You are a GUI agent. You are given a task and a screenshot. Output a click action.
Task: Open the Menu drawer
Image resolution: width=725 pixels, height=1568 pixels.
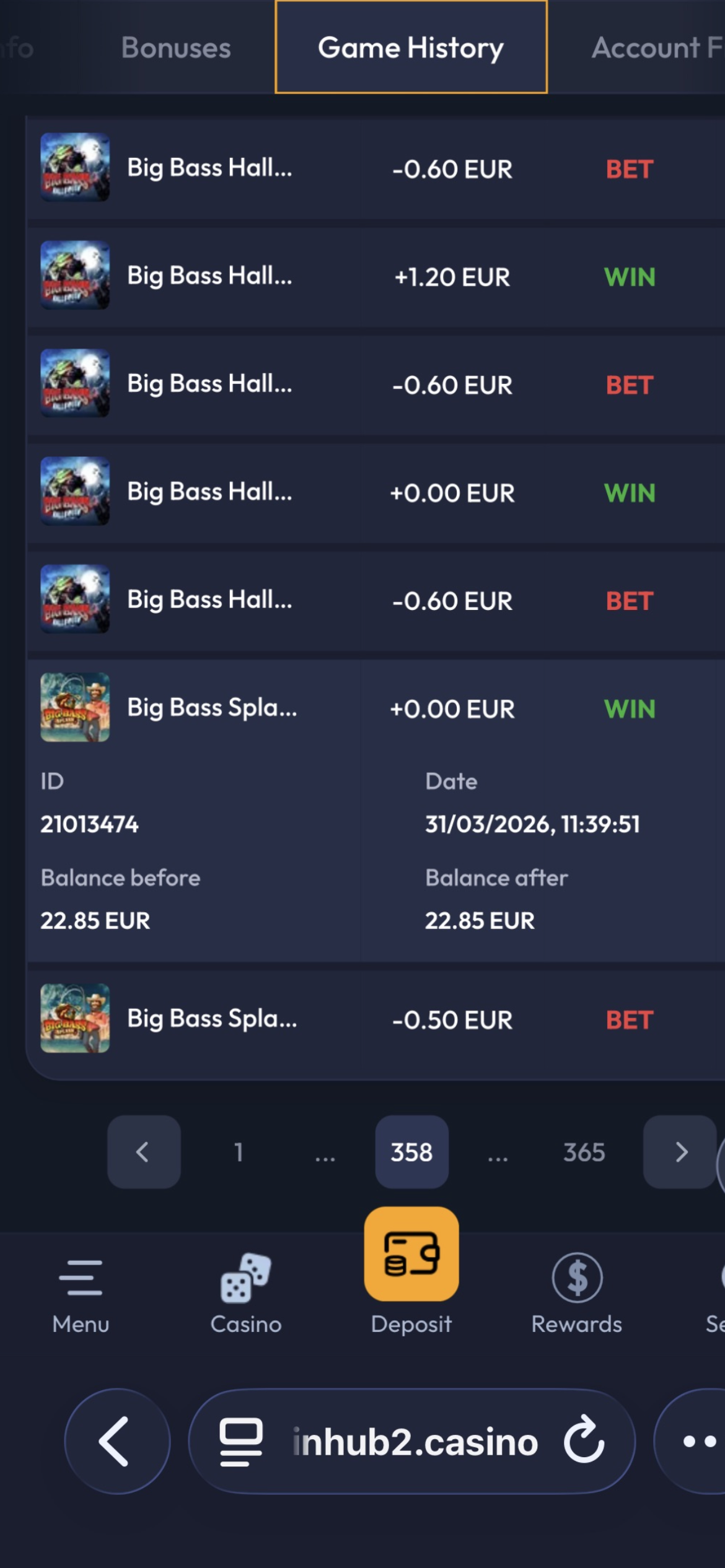click(x=81, y=1292)
